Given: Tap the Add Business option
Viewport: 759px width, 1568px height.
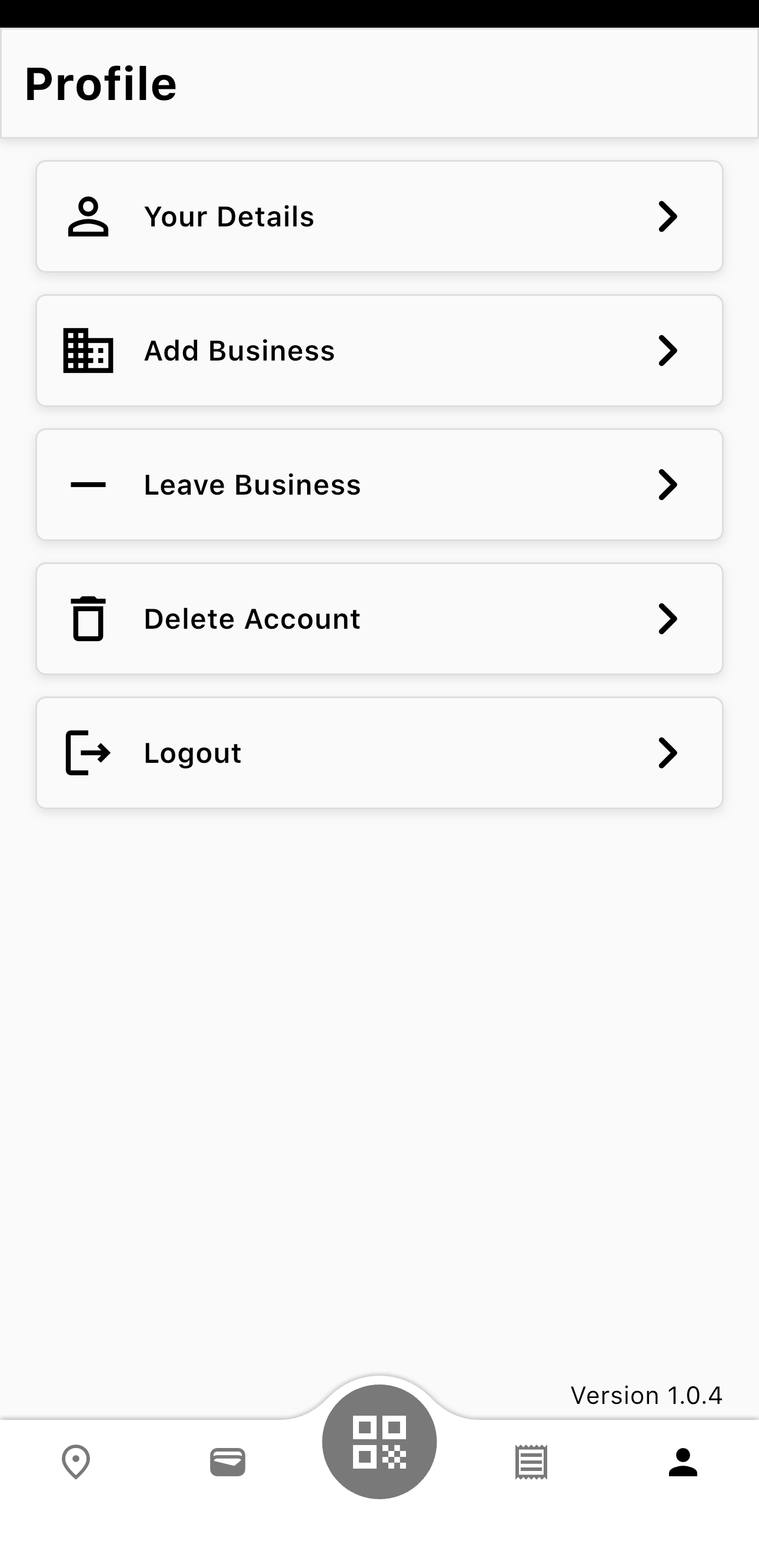Looking at the screenshot, I should pos(379,351).
